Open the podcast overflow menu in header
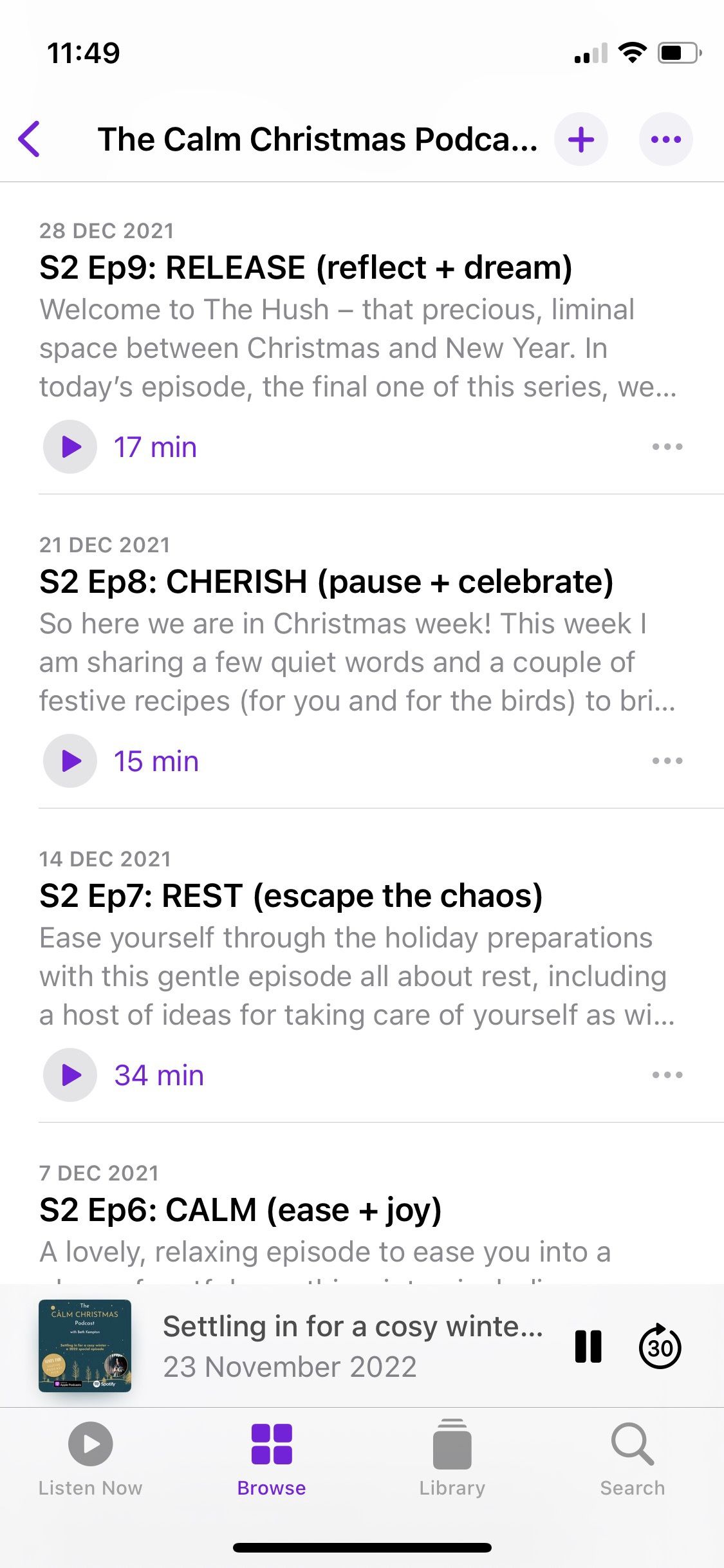Viewport: 724px width, 1568px height. point(665,139)
